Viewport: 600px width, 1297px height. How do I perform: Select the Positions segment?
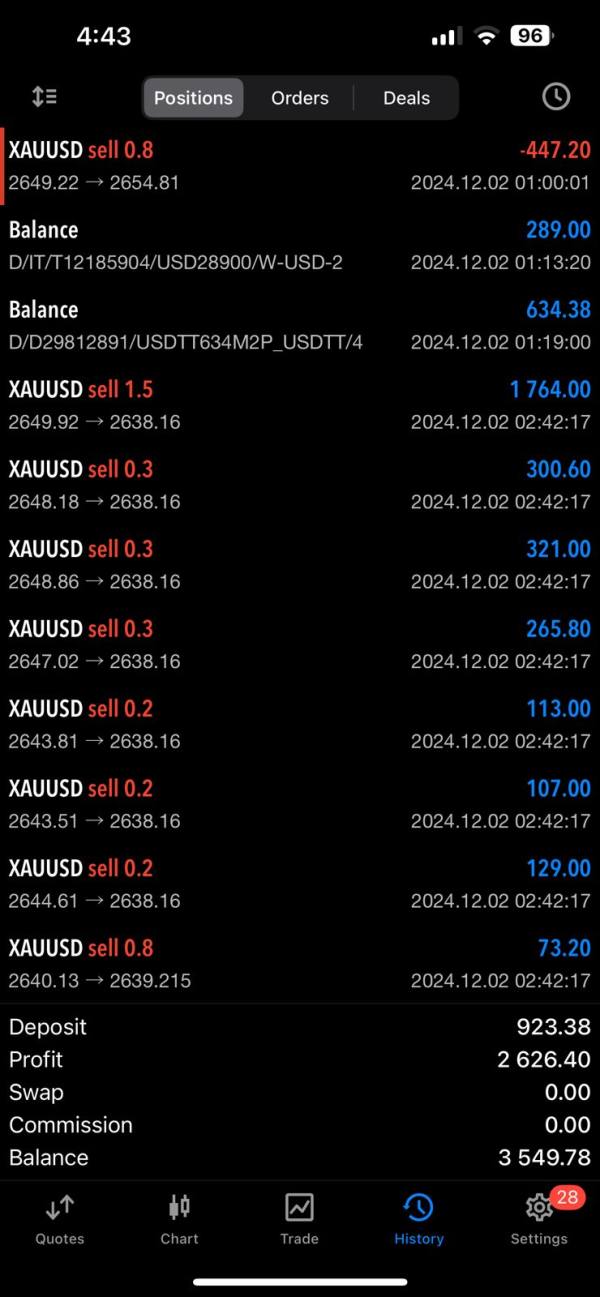193,98
